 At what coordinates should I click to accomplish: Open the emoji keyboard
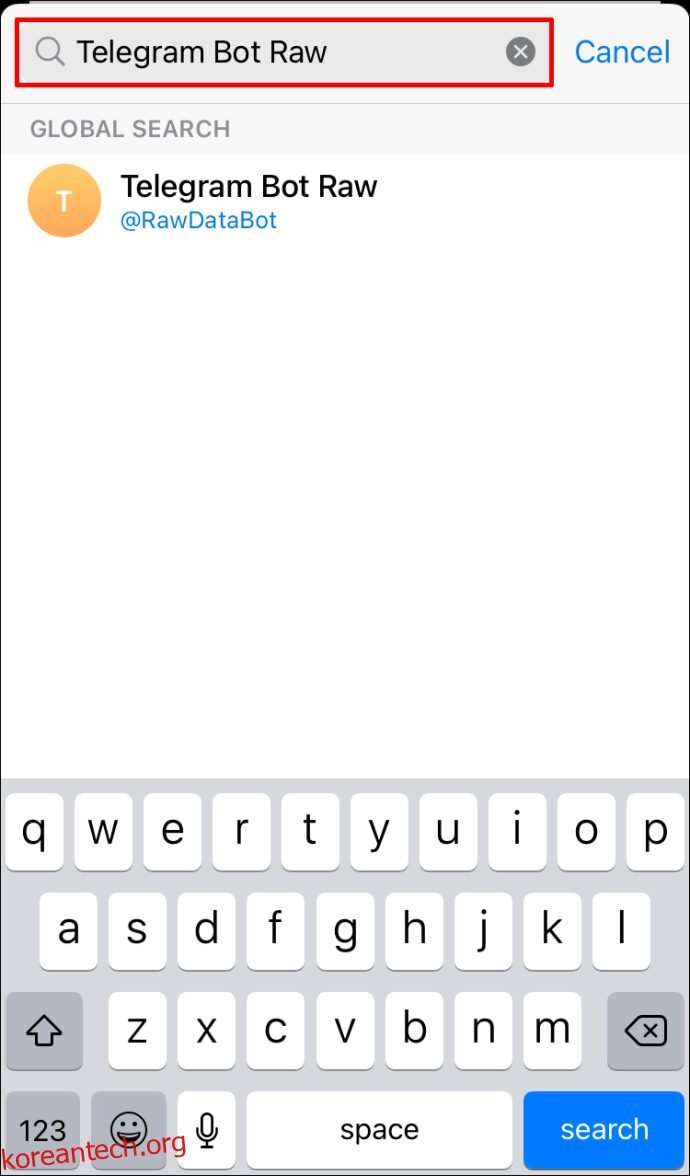[128, 1130]
